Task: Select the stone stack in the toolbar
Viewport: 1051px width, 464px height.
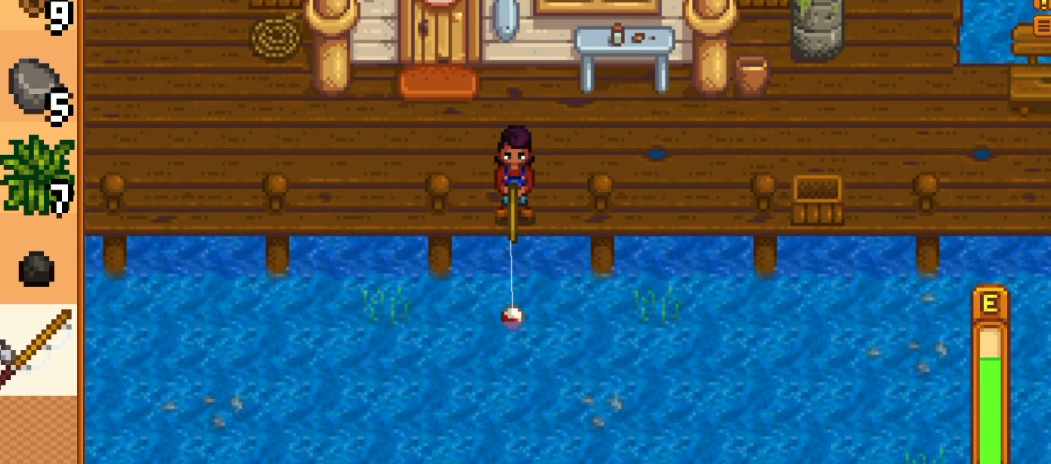Action: point(37,88)
